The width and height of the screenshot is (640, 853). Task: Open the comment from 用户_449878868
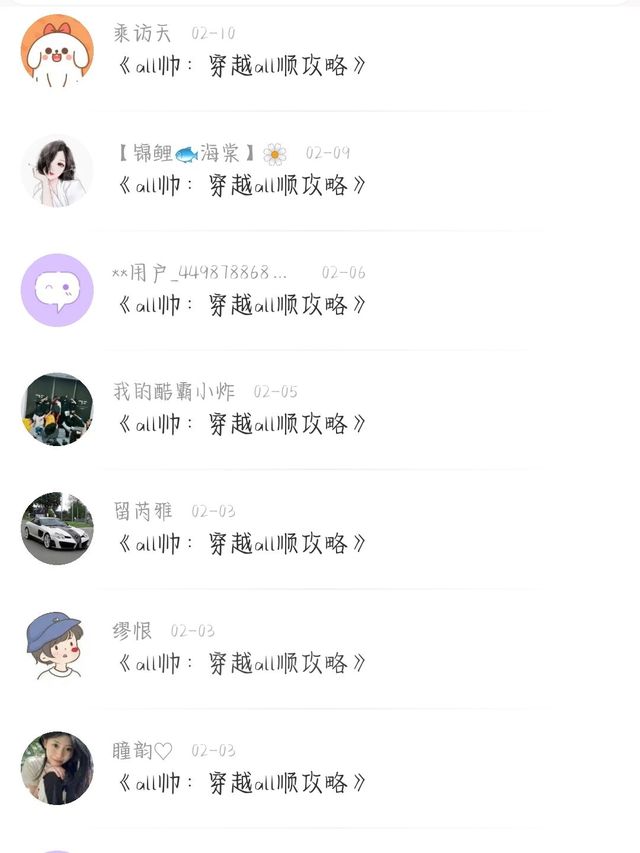tap(320, 290)
